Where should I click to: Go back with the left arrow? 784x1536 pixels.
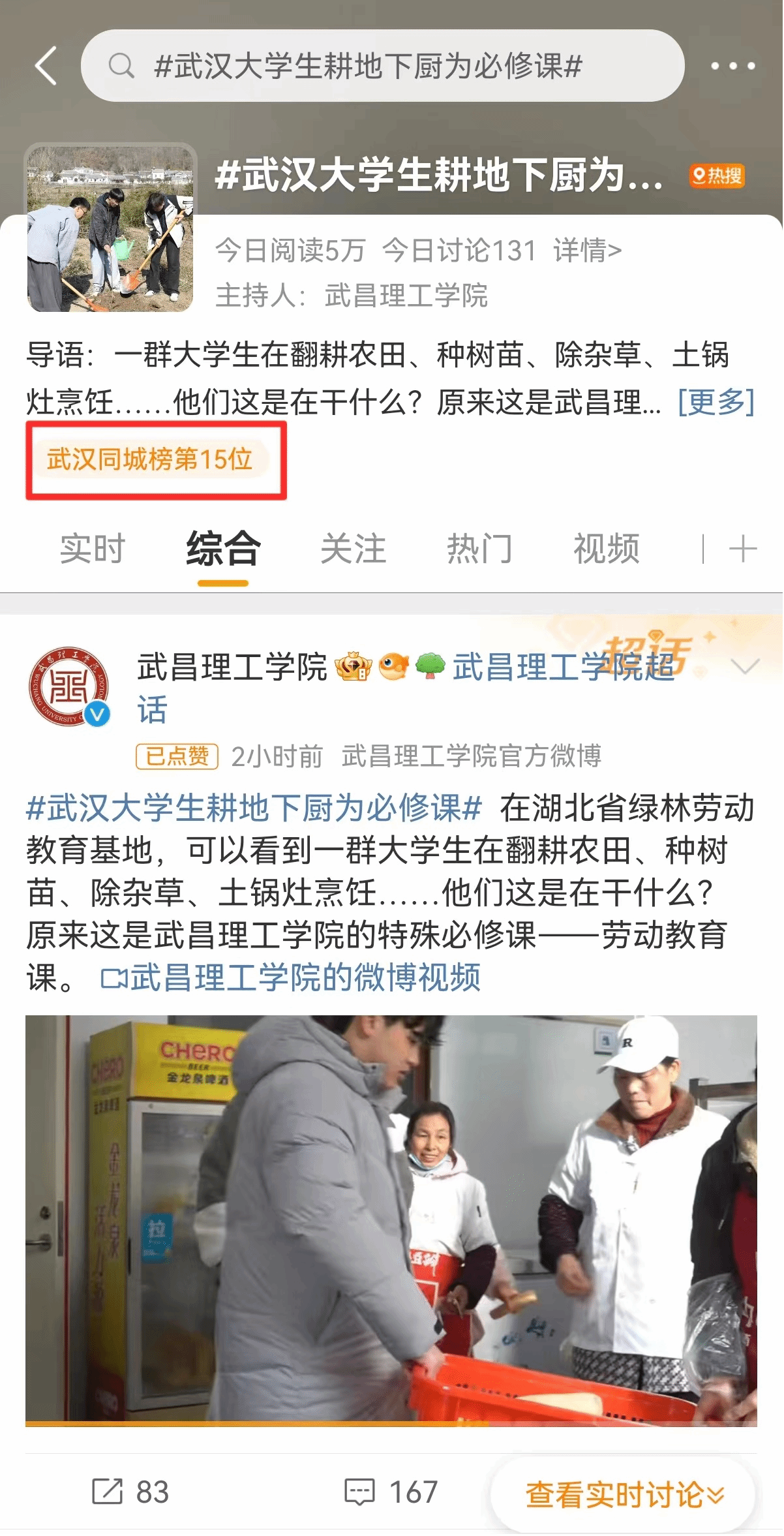[x=46, y=66]
